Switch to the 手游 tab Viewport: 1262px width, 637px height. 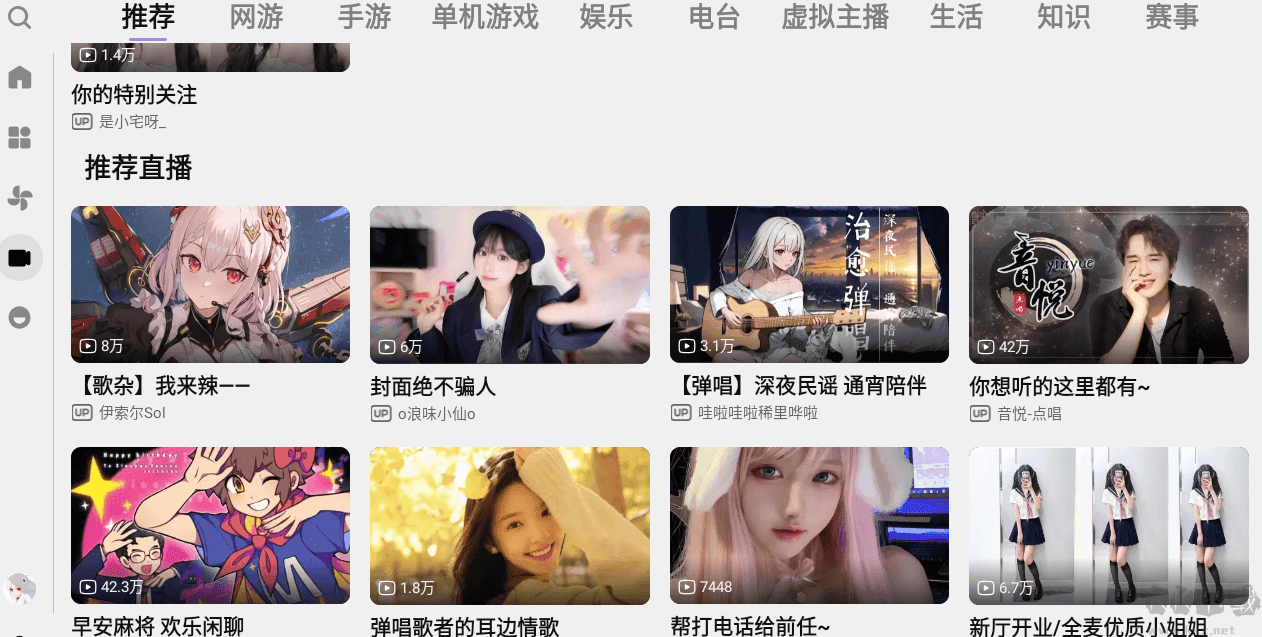point(364,17)
